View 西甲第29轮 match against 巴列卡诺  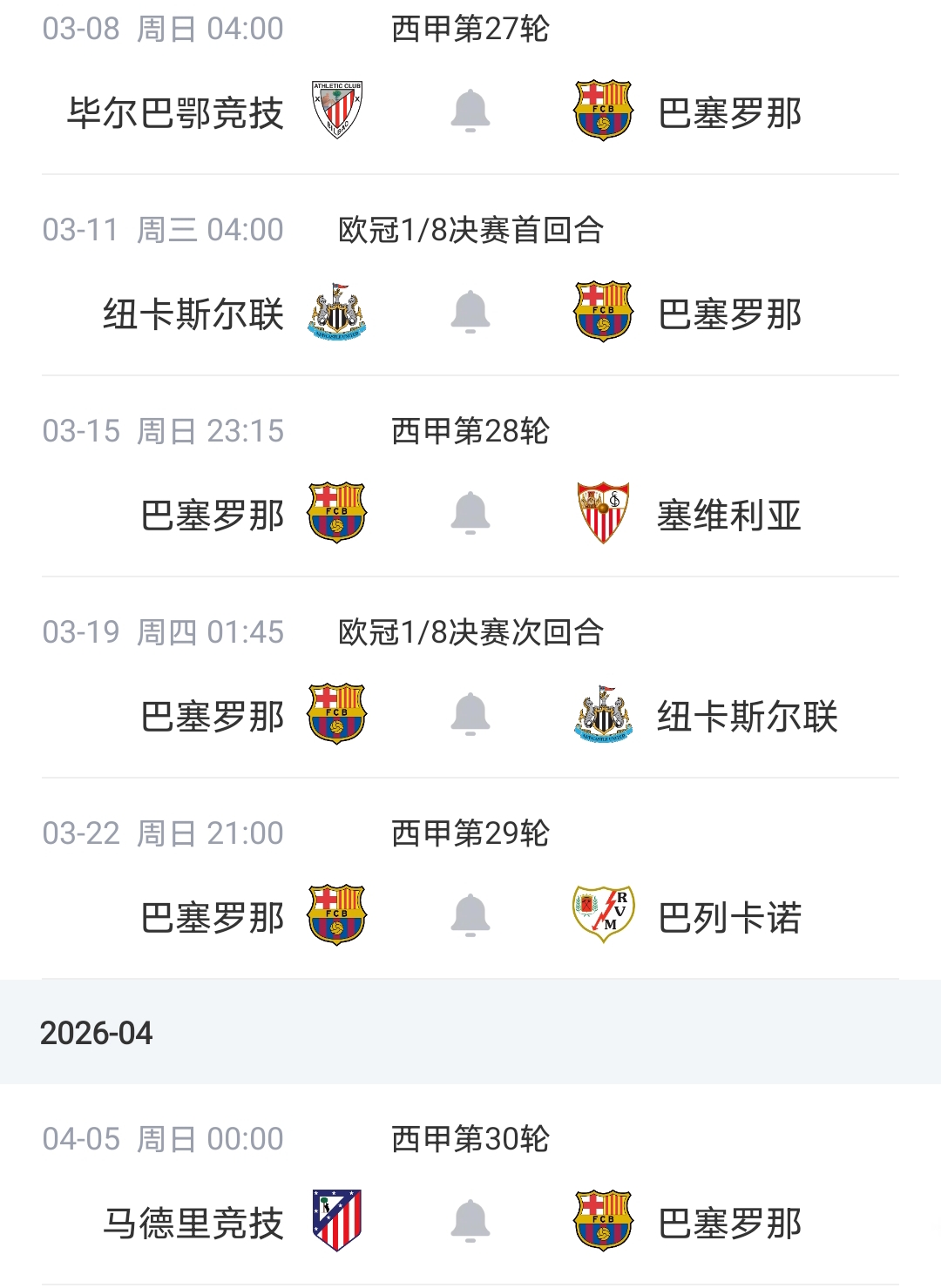tap(470, 833)
